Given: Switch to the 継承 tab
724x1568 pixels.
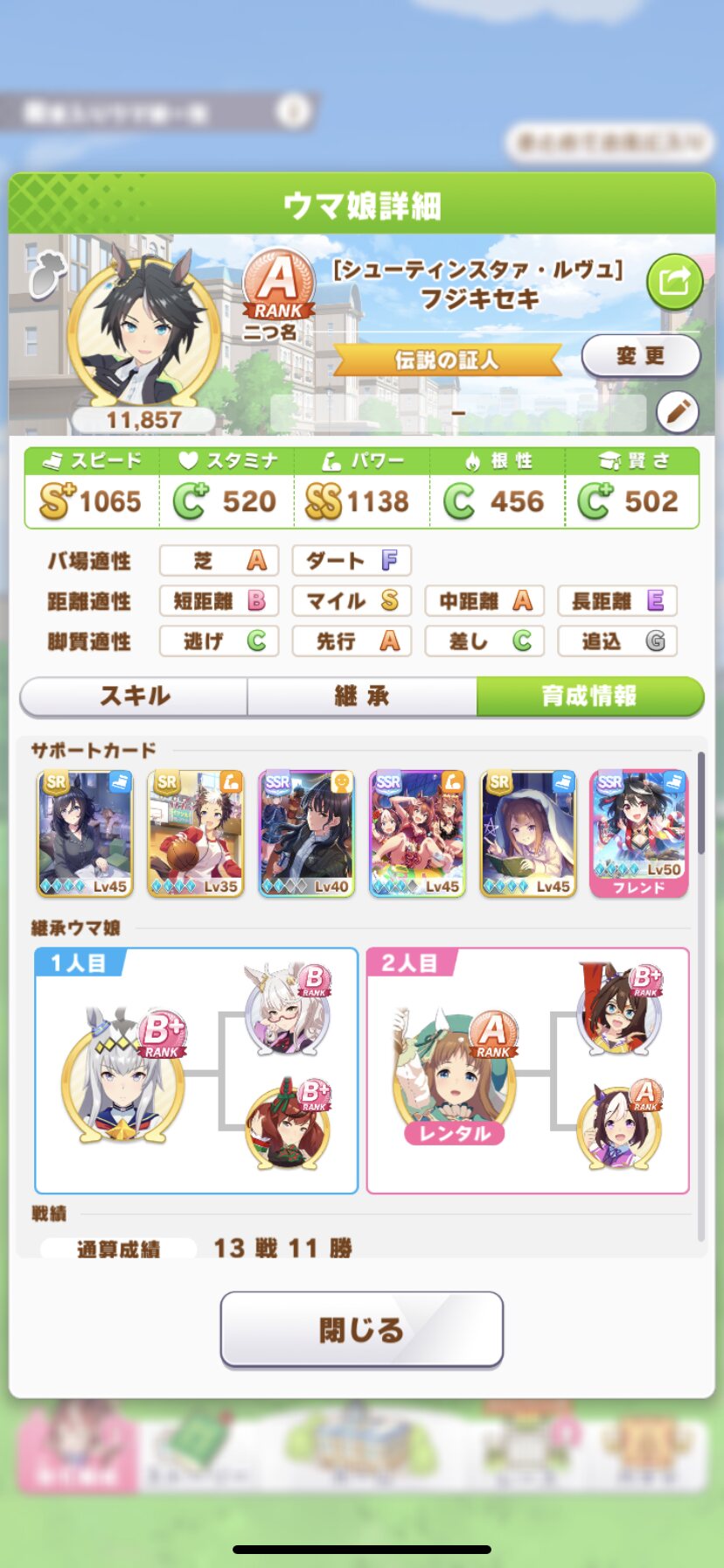Looking at the screenshot, I should [x=362, y=696].
